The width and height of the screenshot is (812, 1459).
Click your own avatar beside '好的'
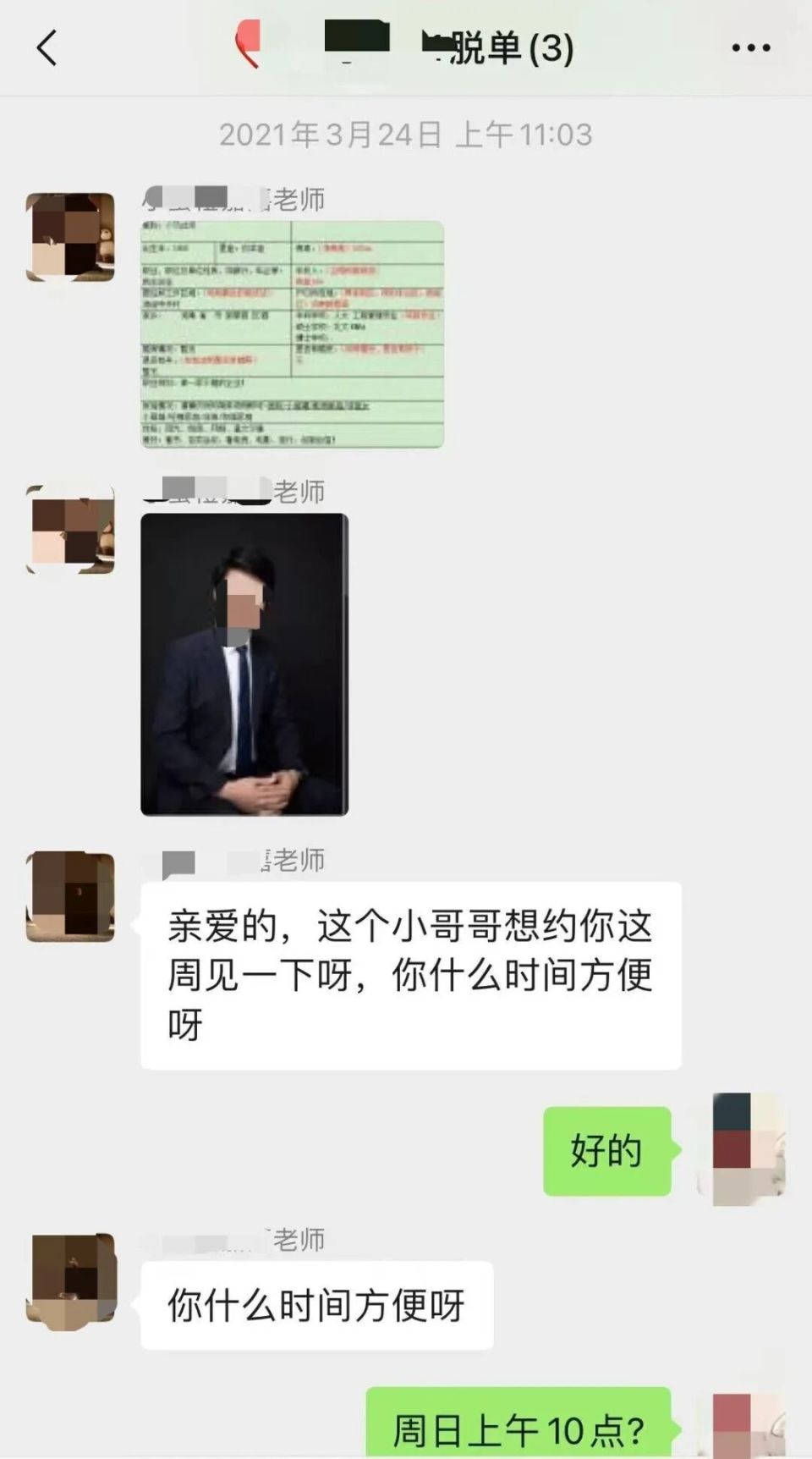pyautogui.click(x=749, y=1150)
